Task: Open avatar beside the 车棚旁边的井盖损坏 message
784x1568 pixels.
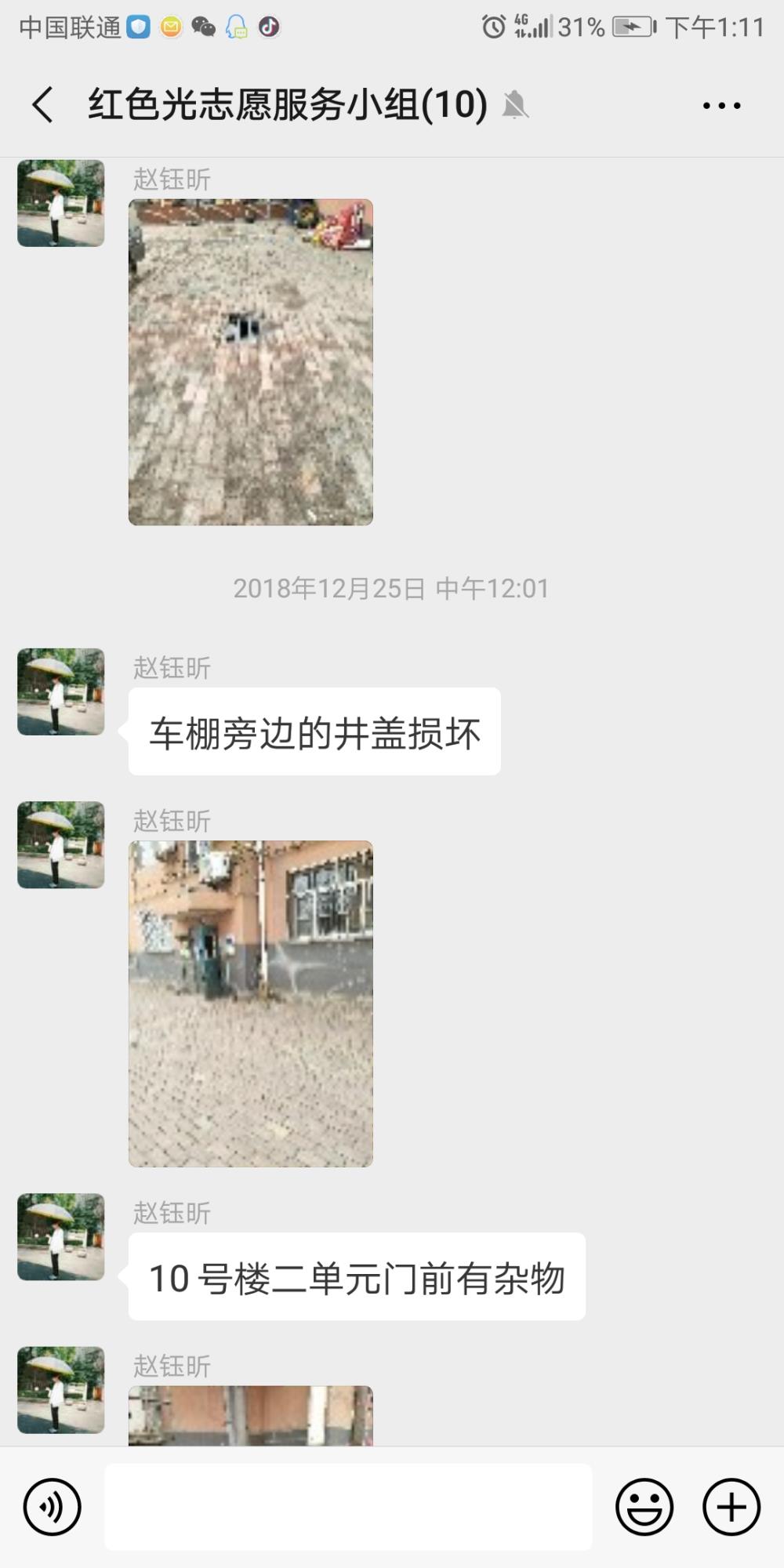Action: pos(61,691)
